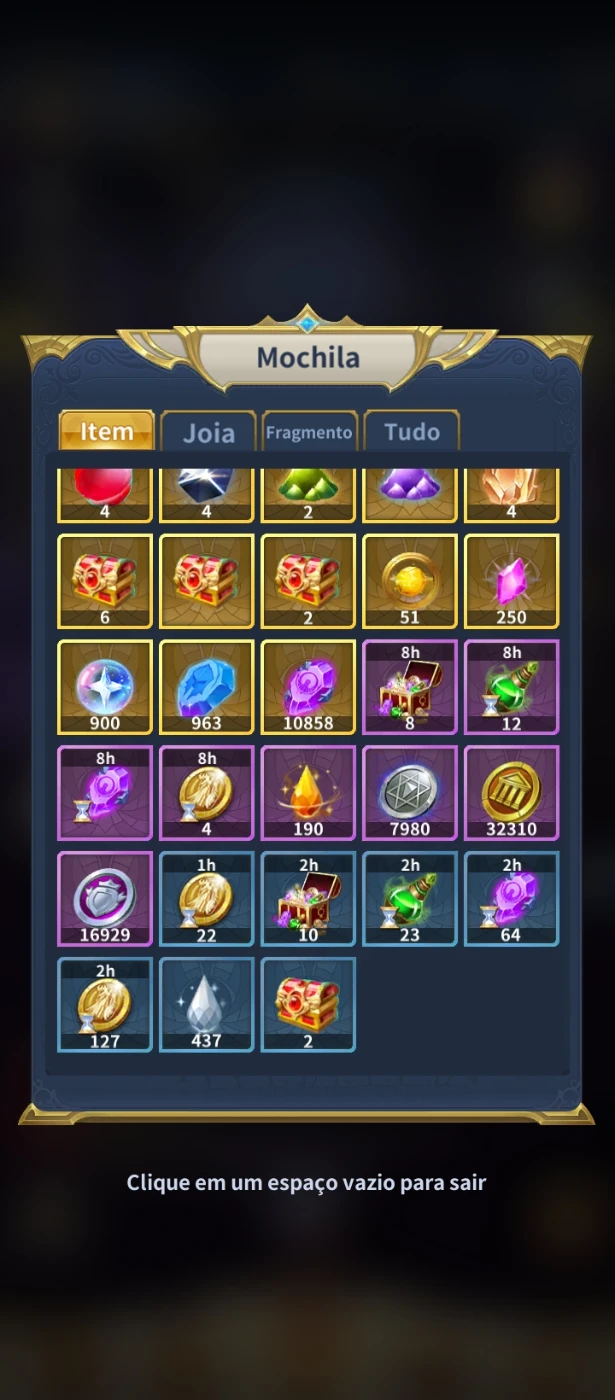Switch to the Joia tab

[x=208, y=432]
